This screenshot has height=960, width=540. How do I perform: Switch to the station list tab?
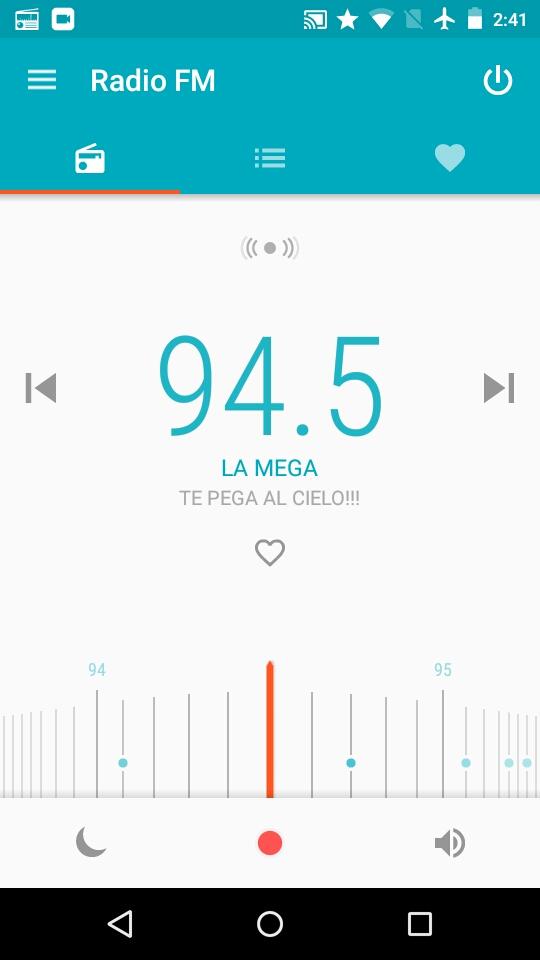(x=270, y=158)
